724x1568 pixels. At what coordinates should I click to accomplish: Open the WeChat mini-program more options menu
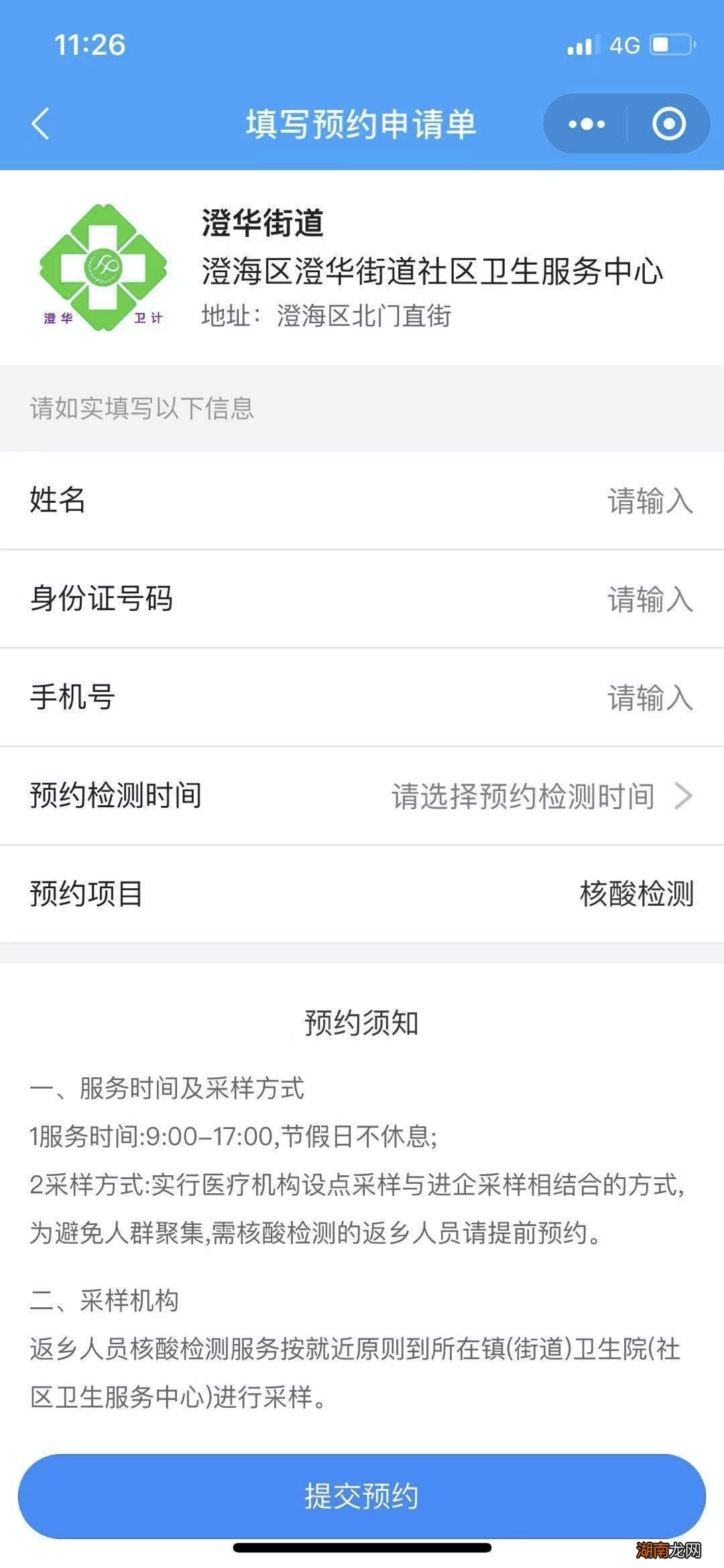click(587, 123)
